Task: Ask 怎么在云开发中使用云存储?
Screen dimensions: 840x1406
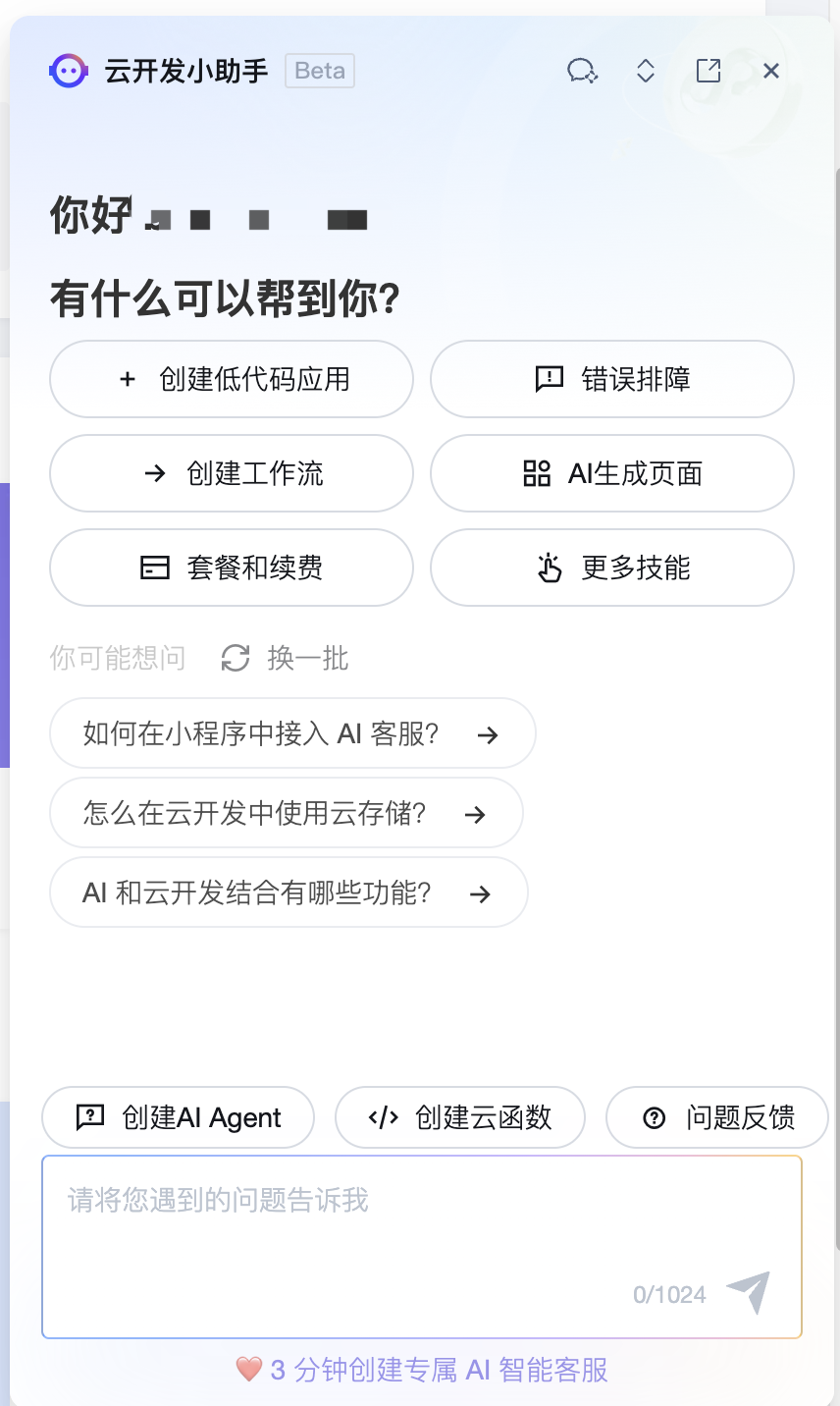Action: tap(286, 813)
